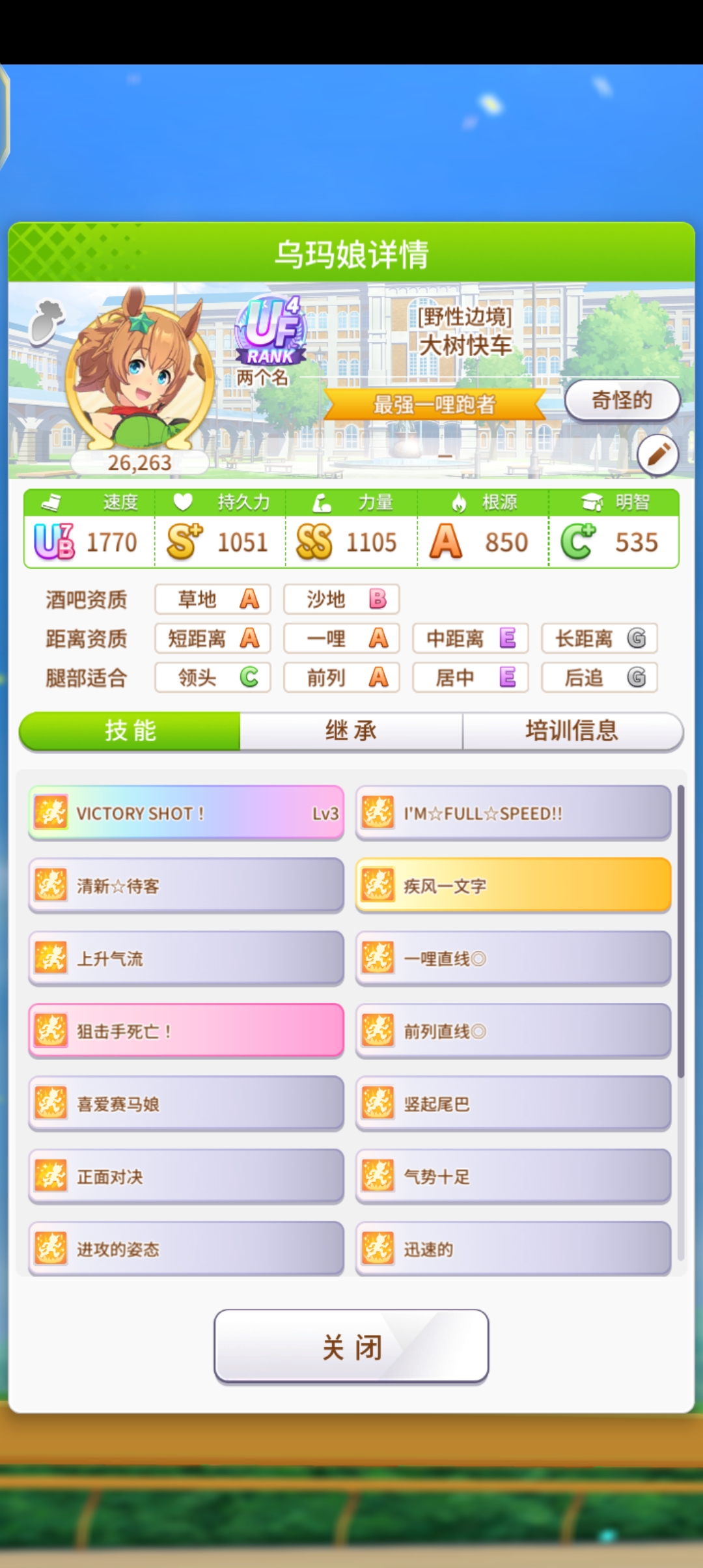Open the 迅速的 skill

(513, 1249)
